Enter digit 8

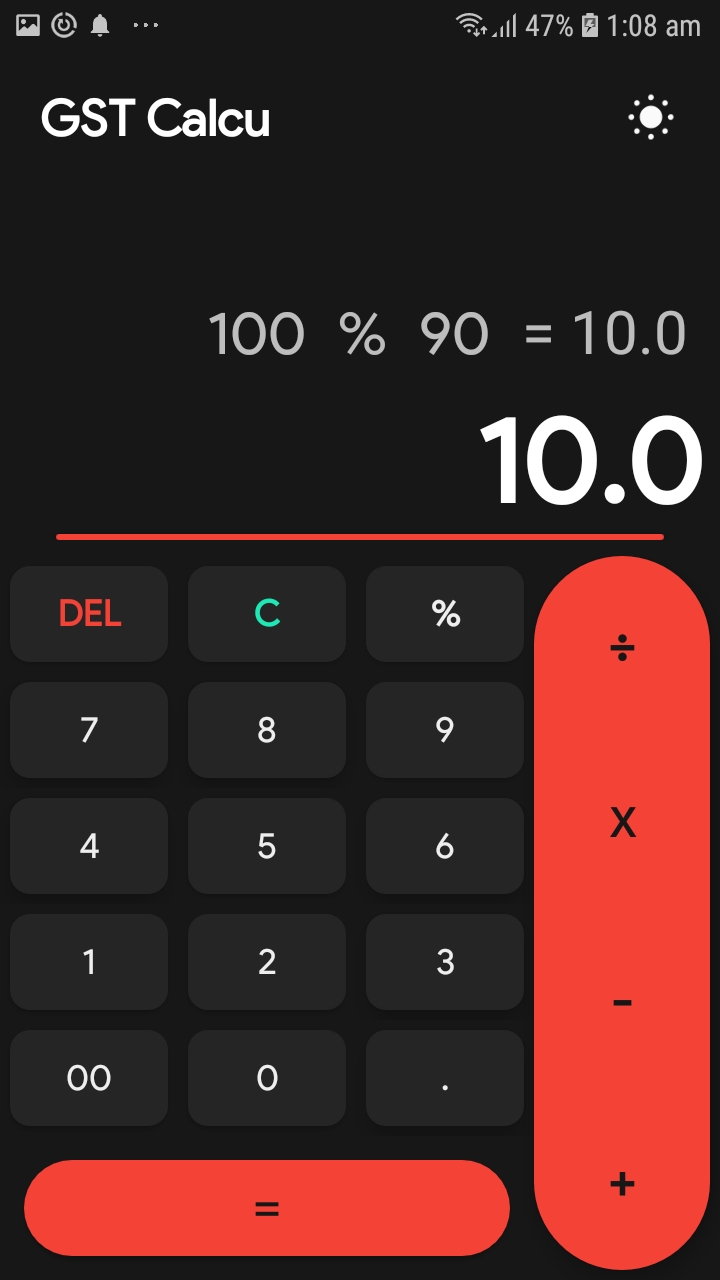pos(267,730)
